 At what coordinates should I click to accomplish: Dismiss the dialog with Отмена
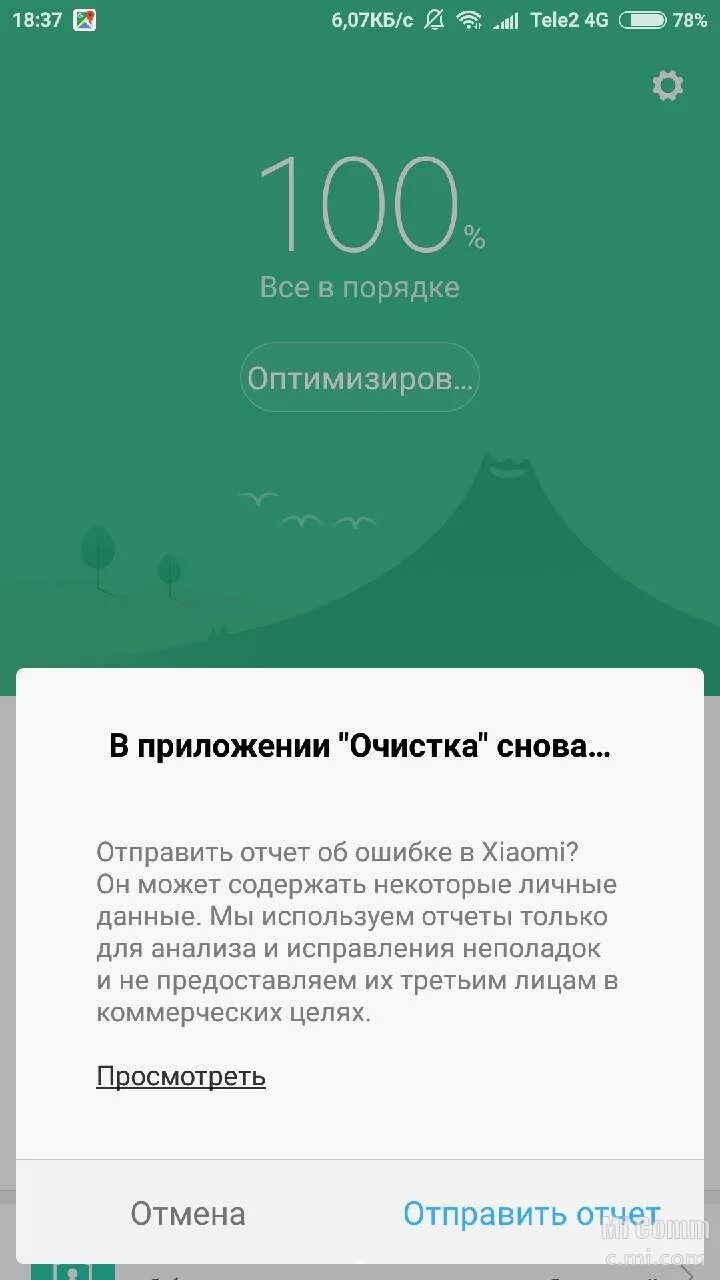point(188,1213)
